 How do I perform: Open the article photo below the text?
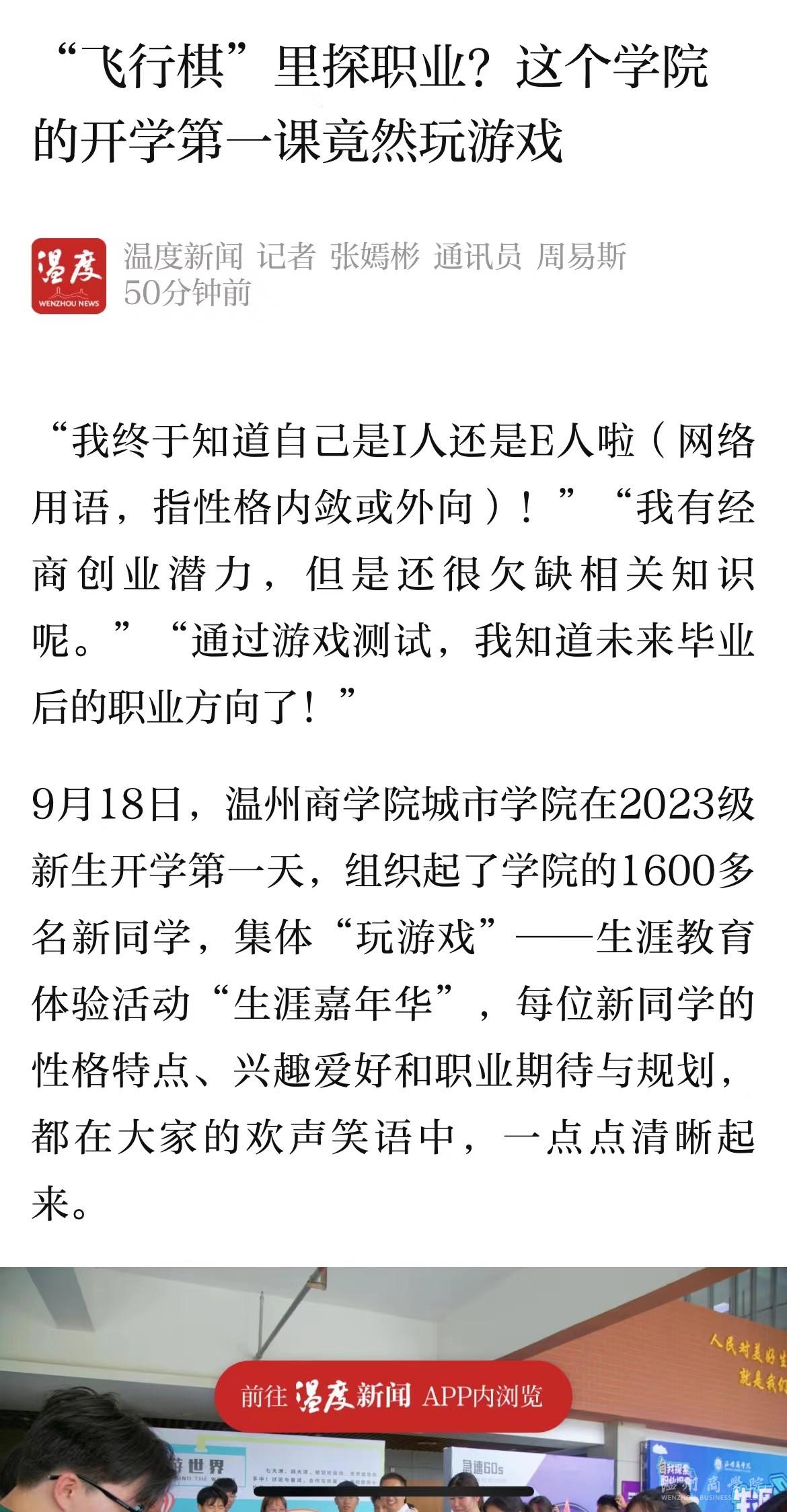coord(394,1389)
